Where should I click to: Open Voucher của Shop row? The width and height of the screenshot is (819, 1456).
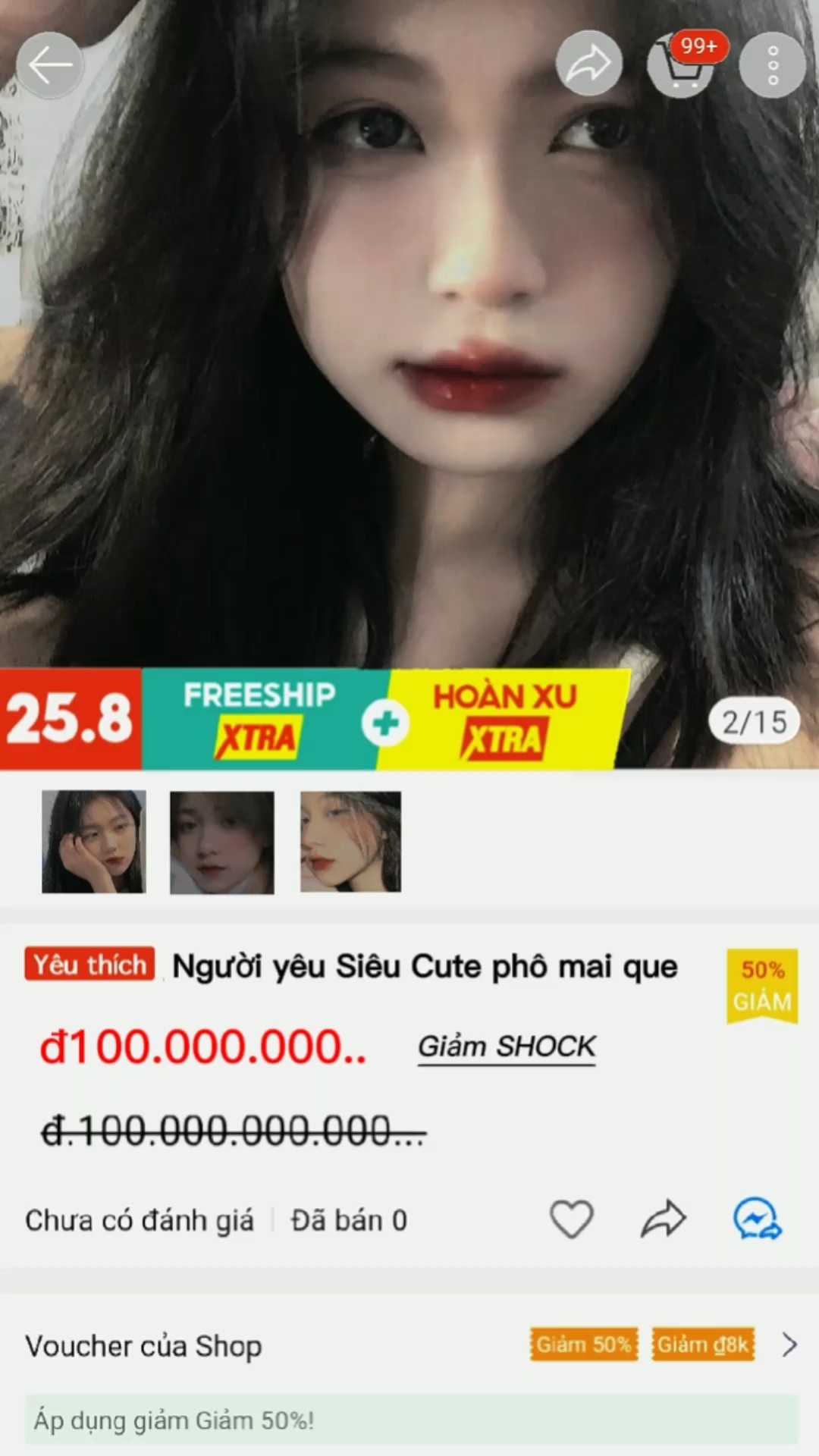[x=409, y=1346]
